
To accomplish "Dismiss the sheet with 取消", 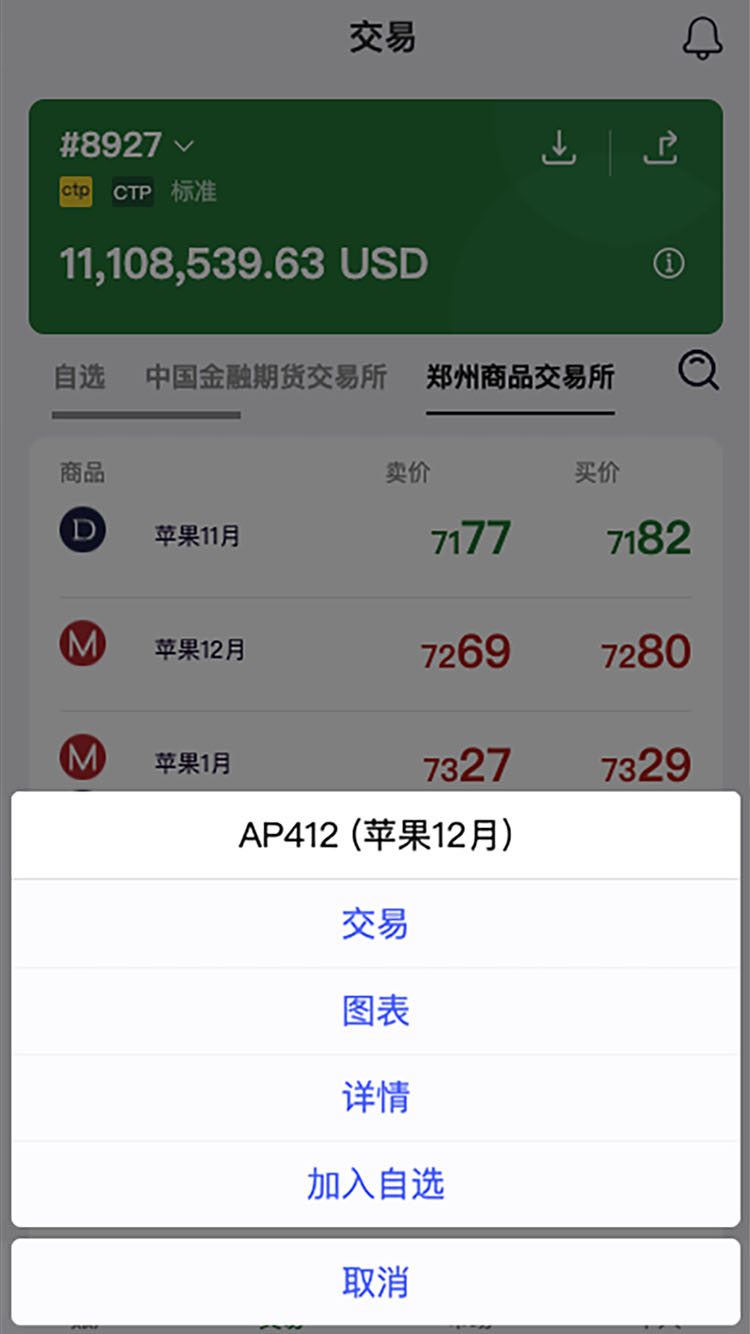I will (x=375, y=1282).
